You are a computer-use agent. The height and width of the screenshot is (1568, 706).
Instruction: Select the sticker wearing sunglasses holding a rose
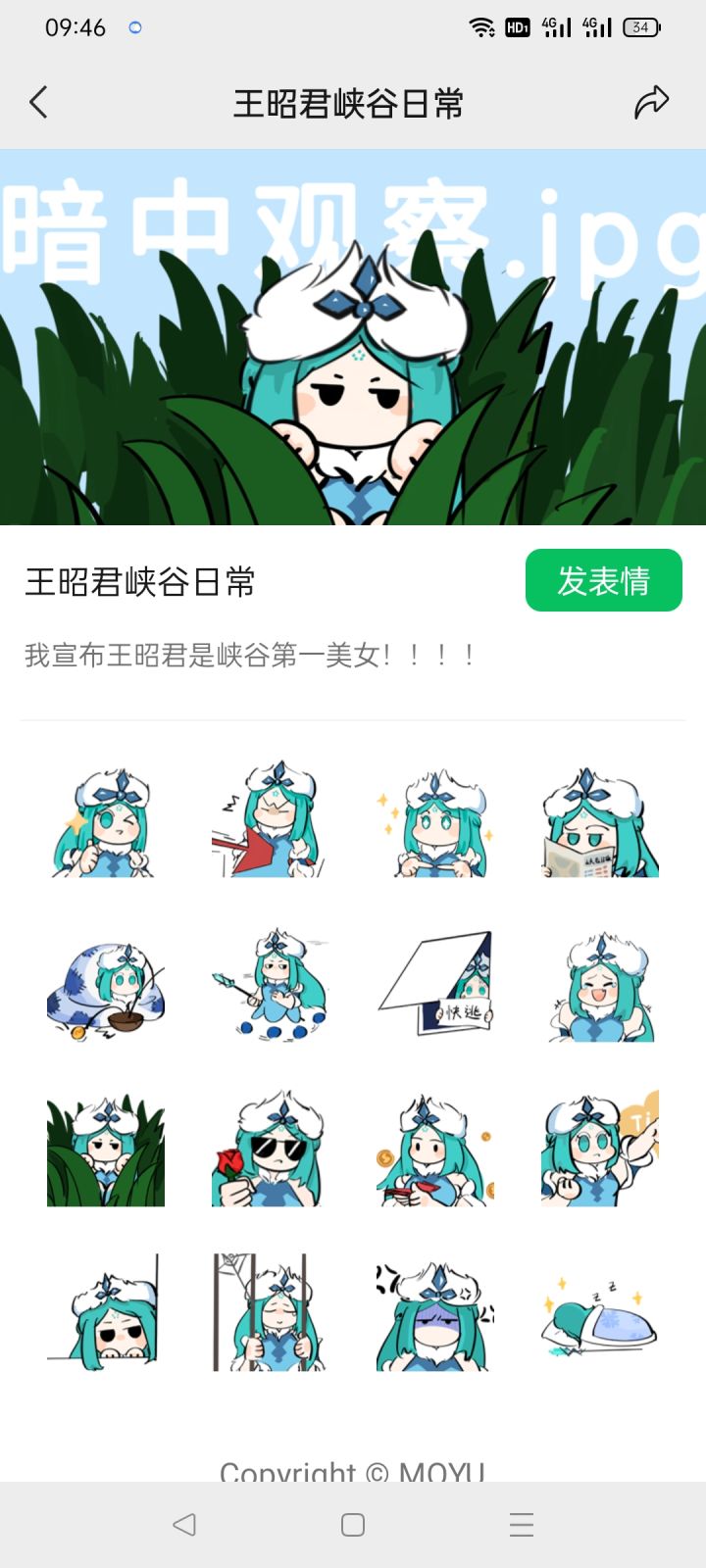coord(270,1151)
